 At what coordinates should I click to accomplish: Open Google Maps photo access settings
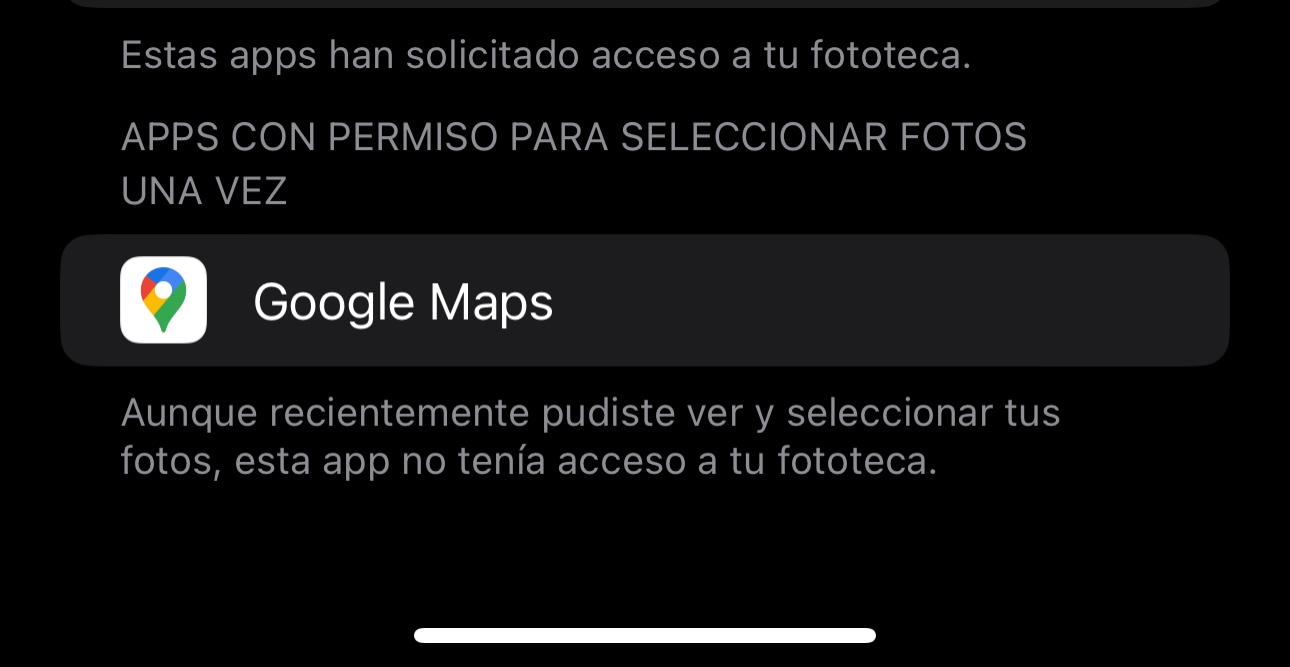click(644, 301)
